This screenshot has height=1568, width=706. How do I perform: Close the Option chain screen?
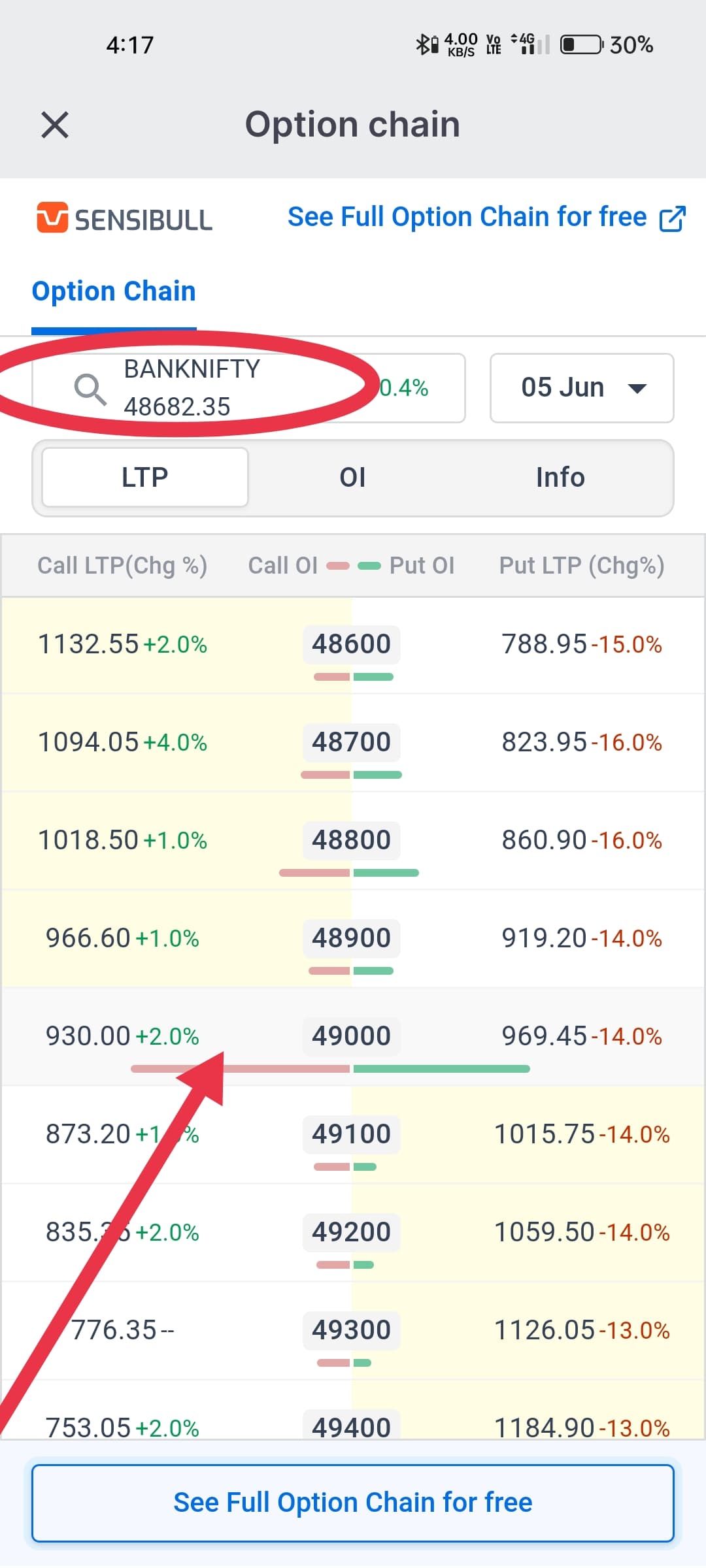(x=55, y=125)
